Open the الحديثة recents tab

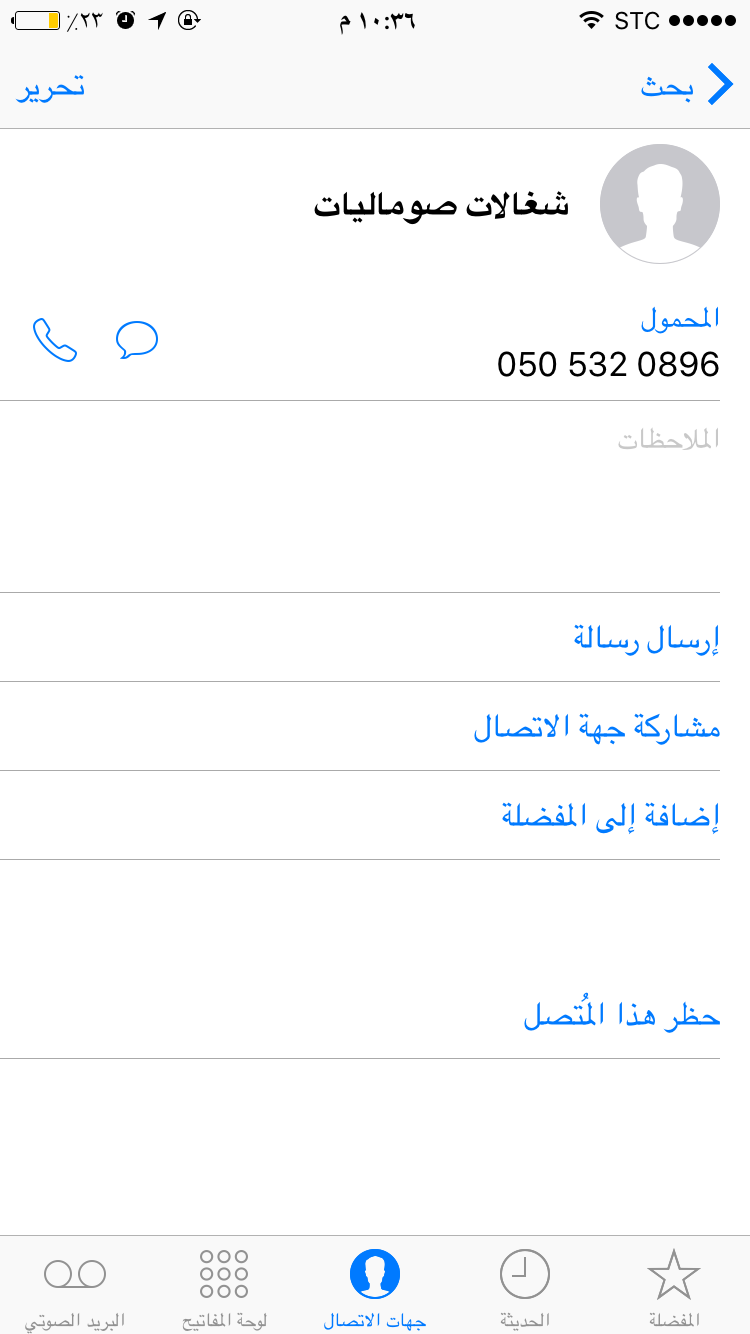coord(524,1288)
